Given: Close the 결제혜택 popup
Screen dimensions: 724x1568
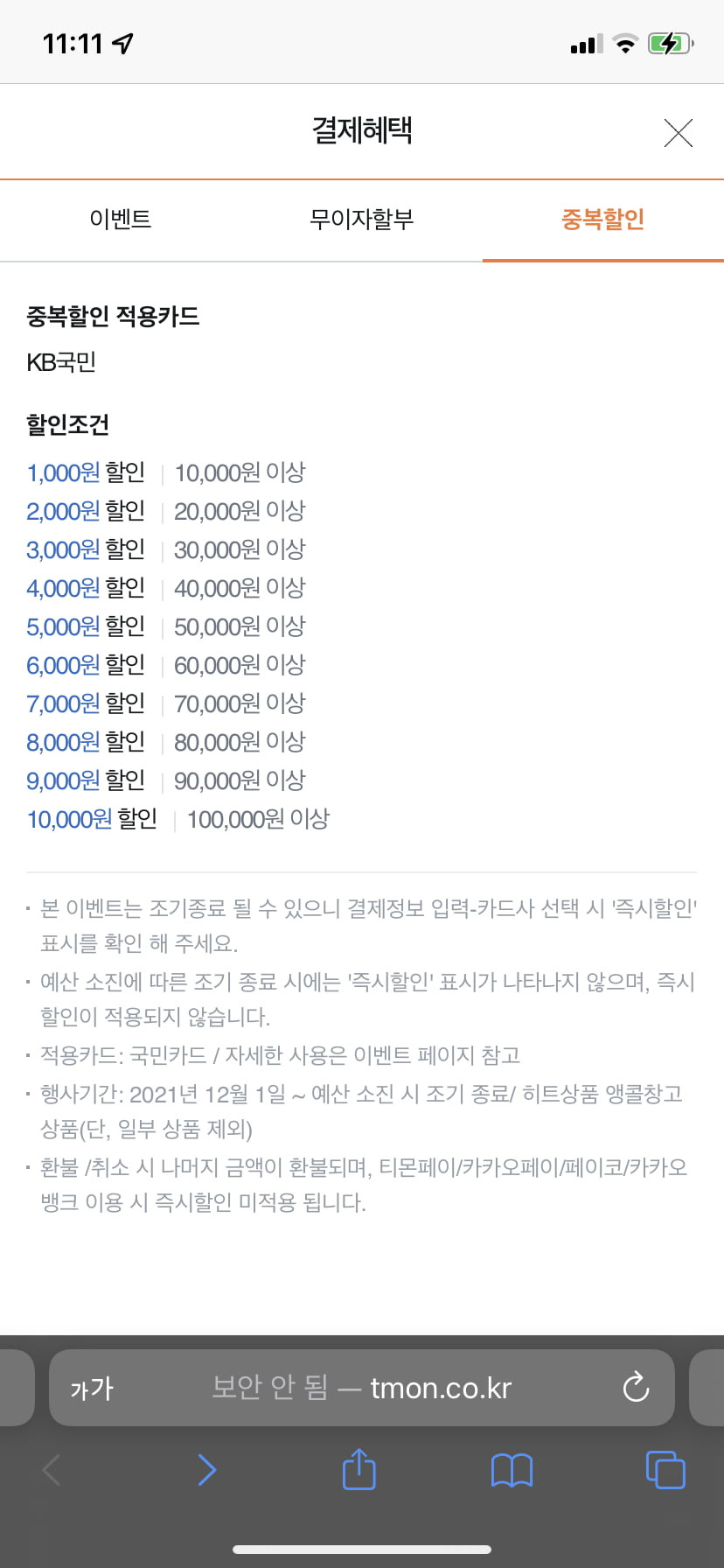Looking at the screenshot, I should point(678,133).
